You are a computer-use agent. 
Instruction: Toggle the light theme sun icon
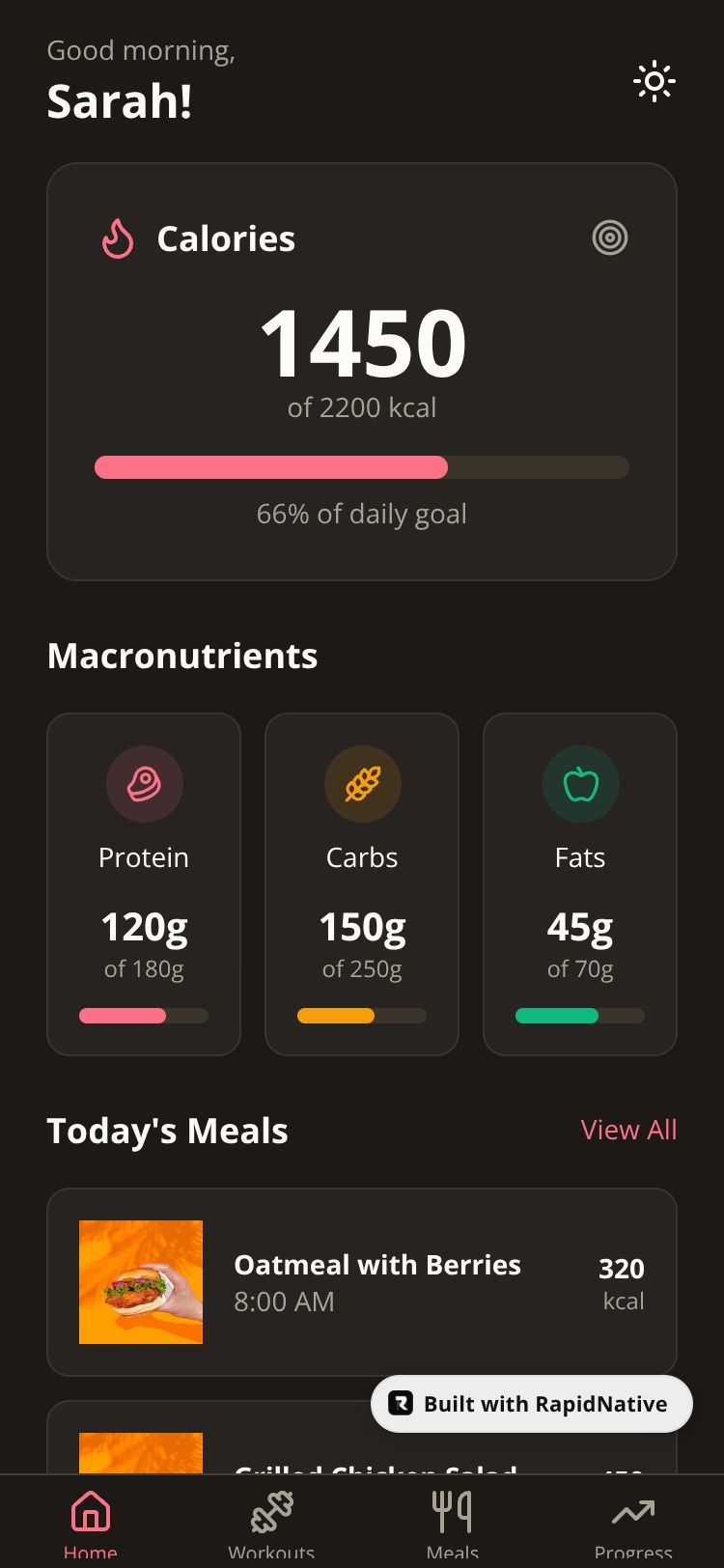click(654, 82)
